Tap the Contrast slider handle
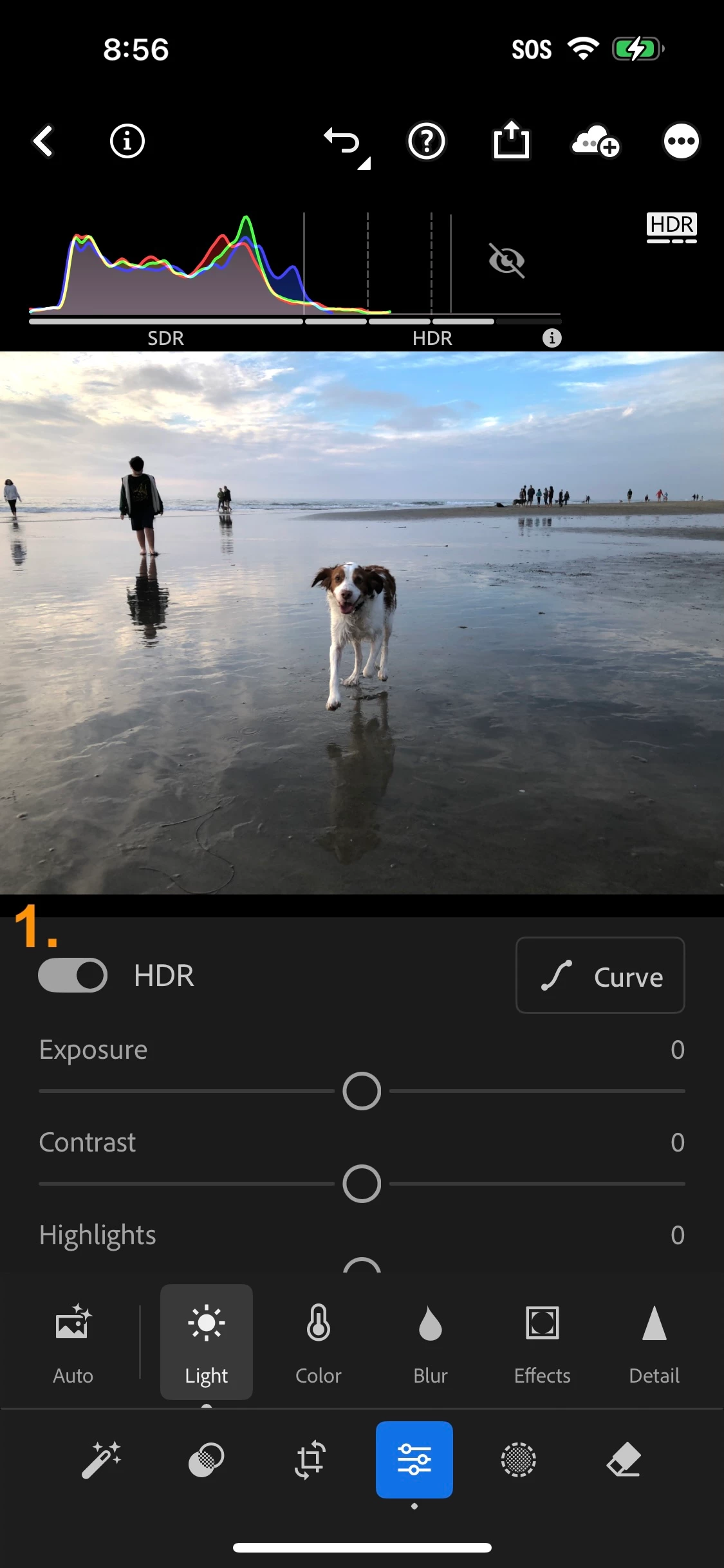724x1568 pixels. click(362, 1184)
